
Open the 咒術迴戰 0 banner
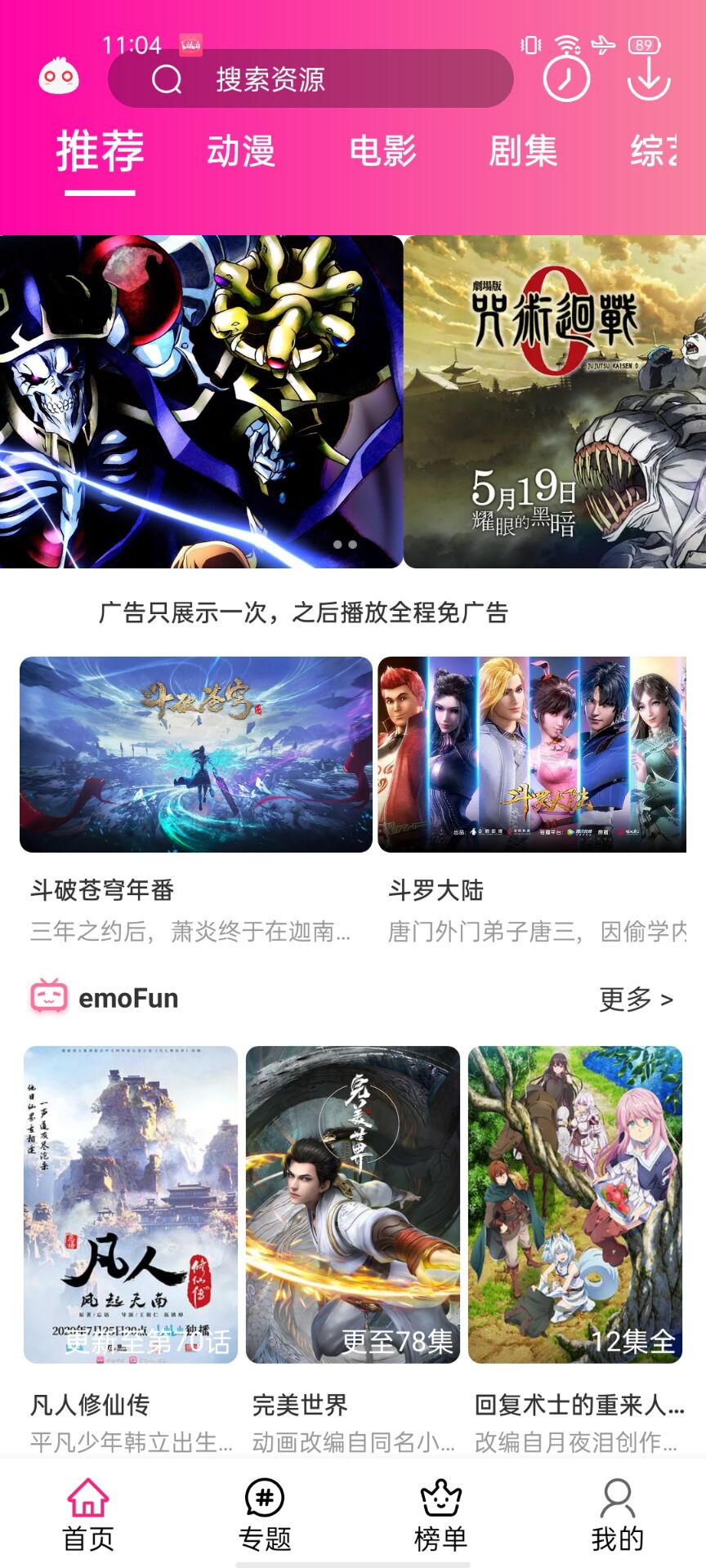pos(555,402)
